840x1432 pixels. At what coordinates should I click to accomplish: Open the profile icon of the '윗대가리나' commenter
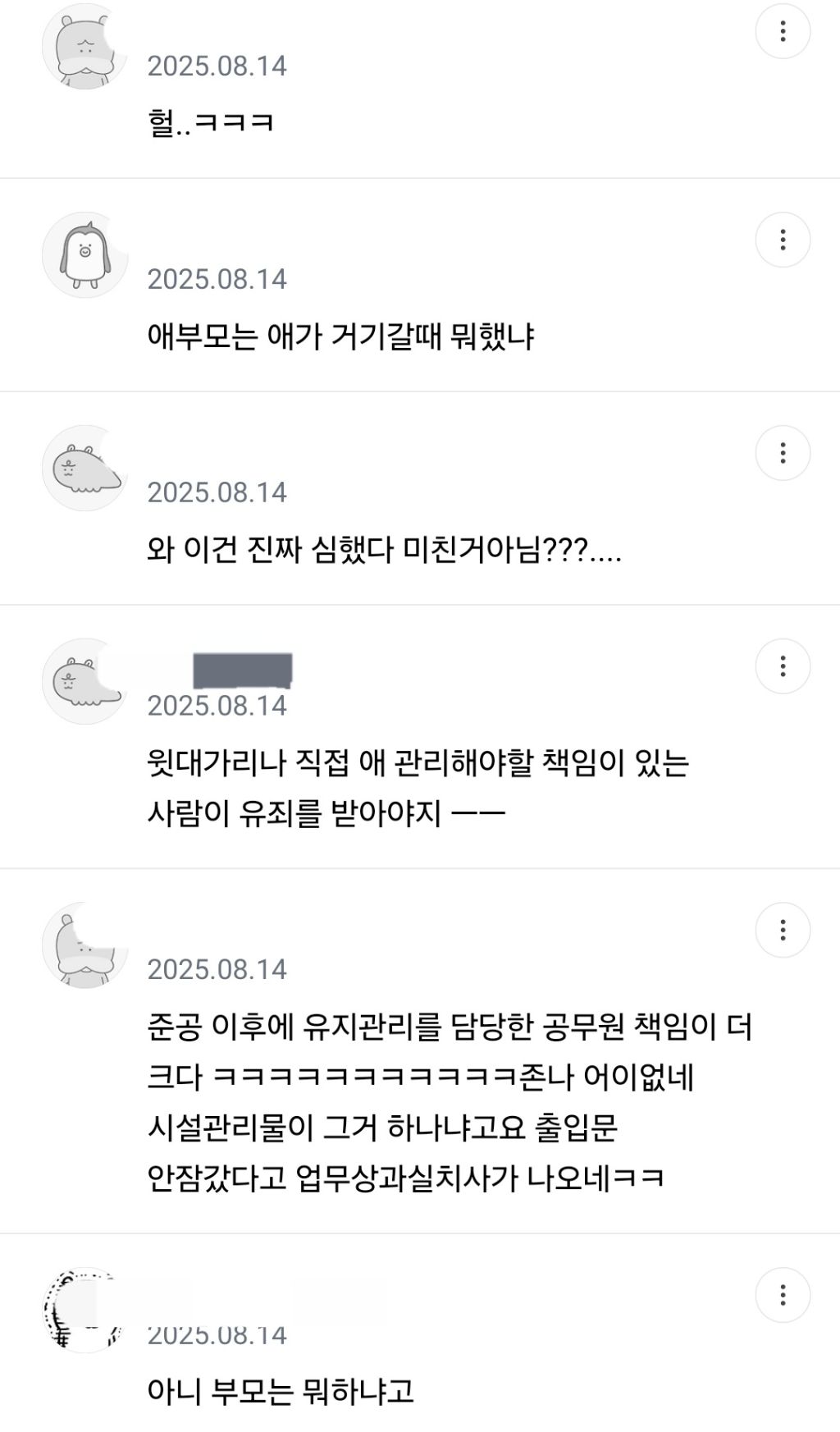click(85, 673)
